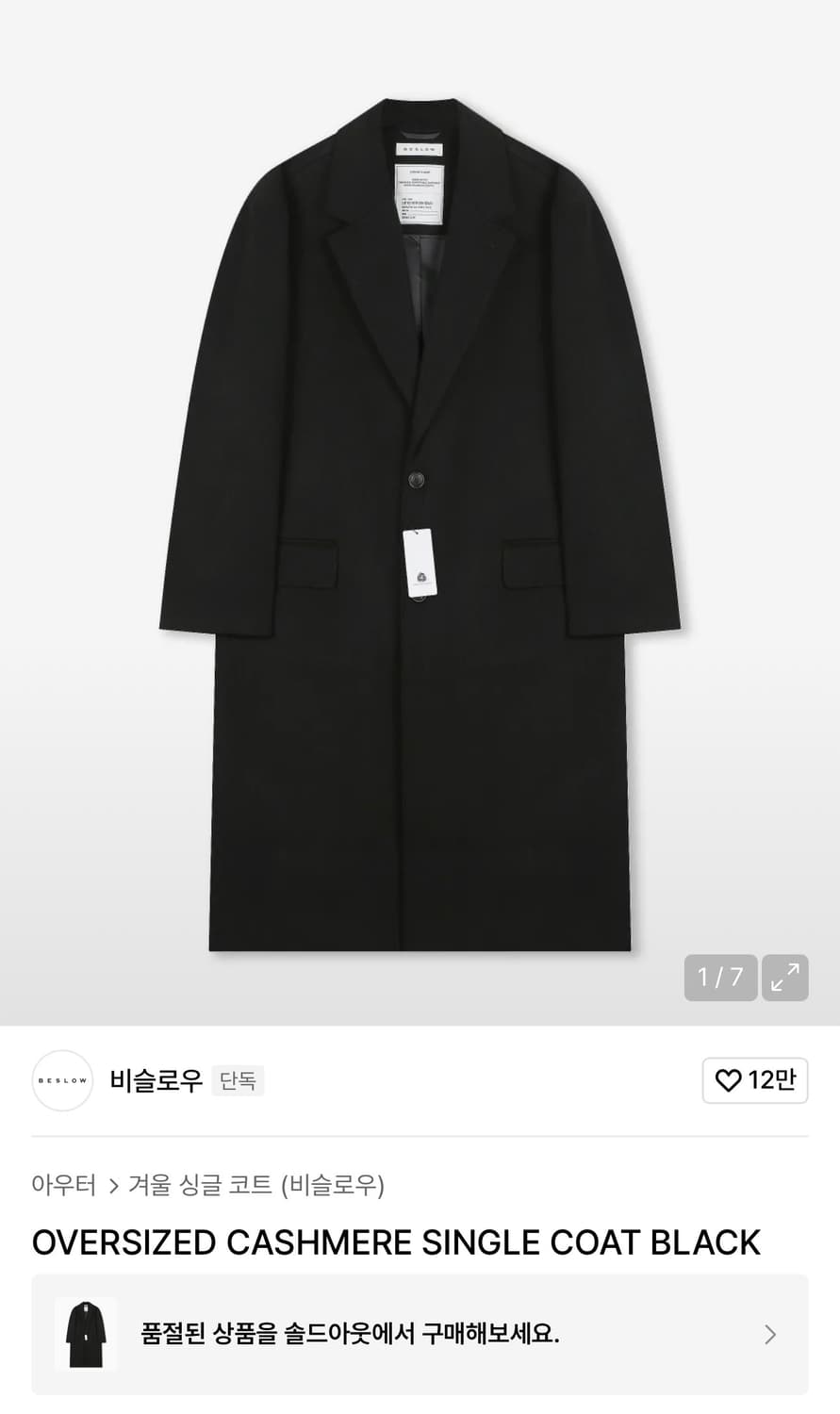This screenshot has width=840, height=1414.
Task: Click the OVERSIZED CASHMERE SINGLE COAT BLACK title
Action: (x=396, y=1242)
